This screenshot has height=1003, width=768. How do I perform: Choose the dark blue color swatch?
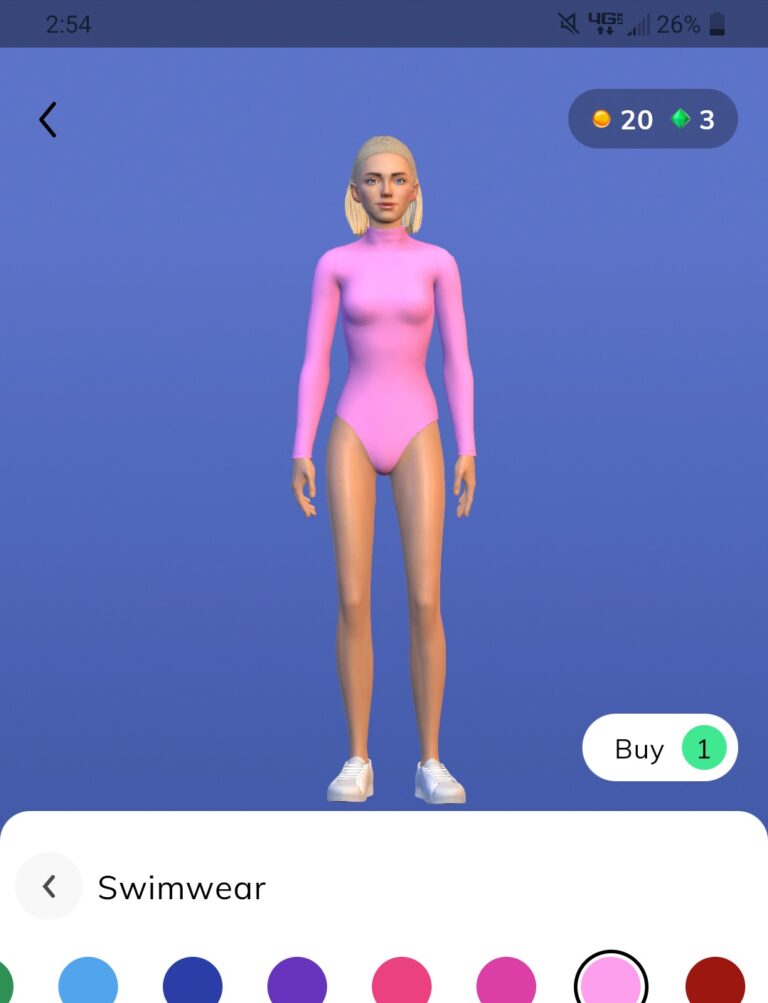pos(192,982)
